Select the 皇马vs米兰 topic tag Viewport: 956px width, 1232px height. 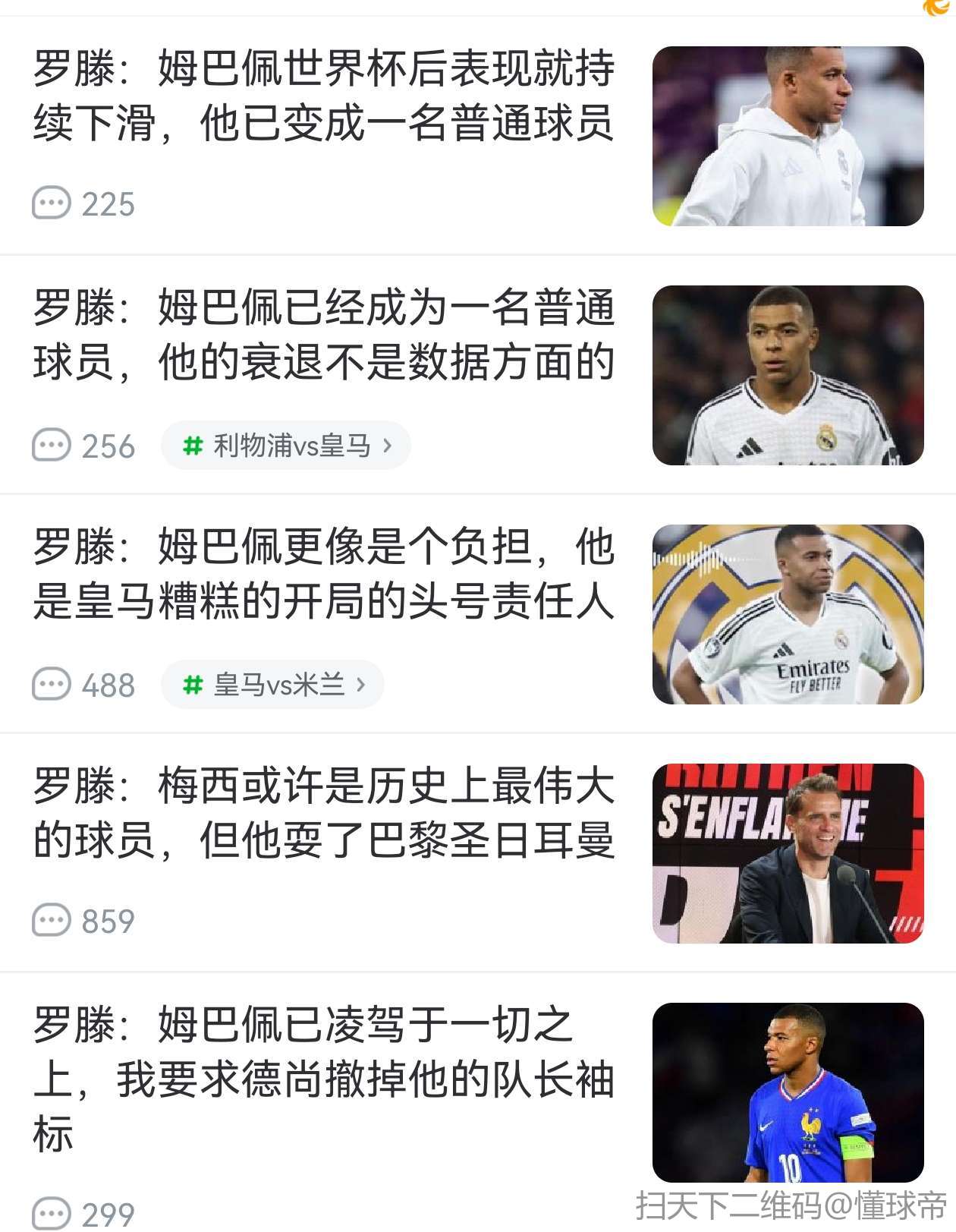272,685
